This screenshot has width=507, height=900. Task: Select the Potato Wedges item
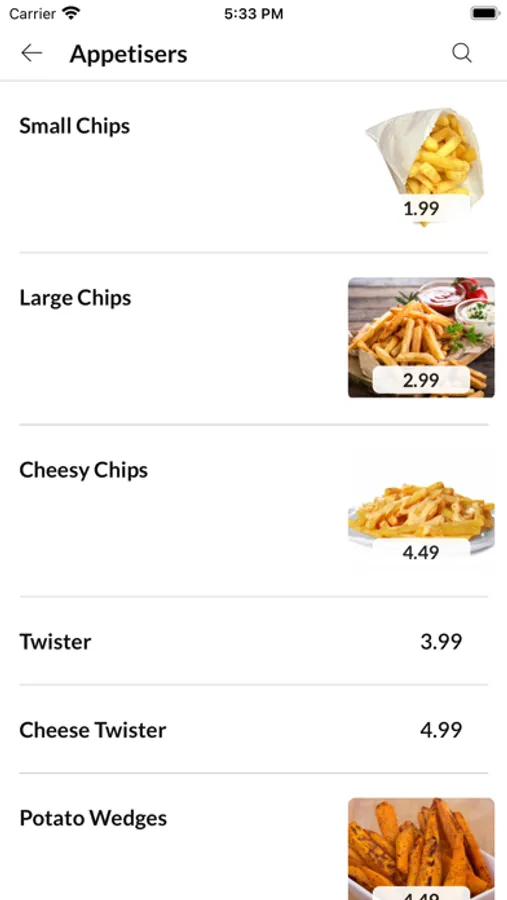253,837
